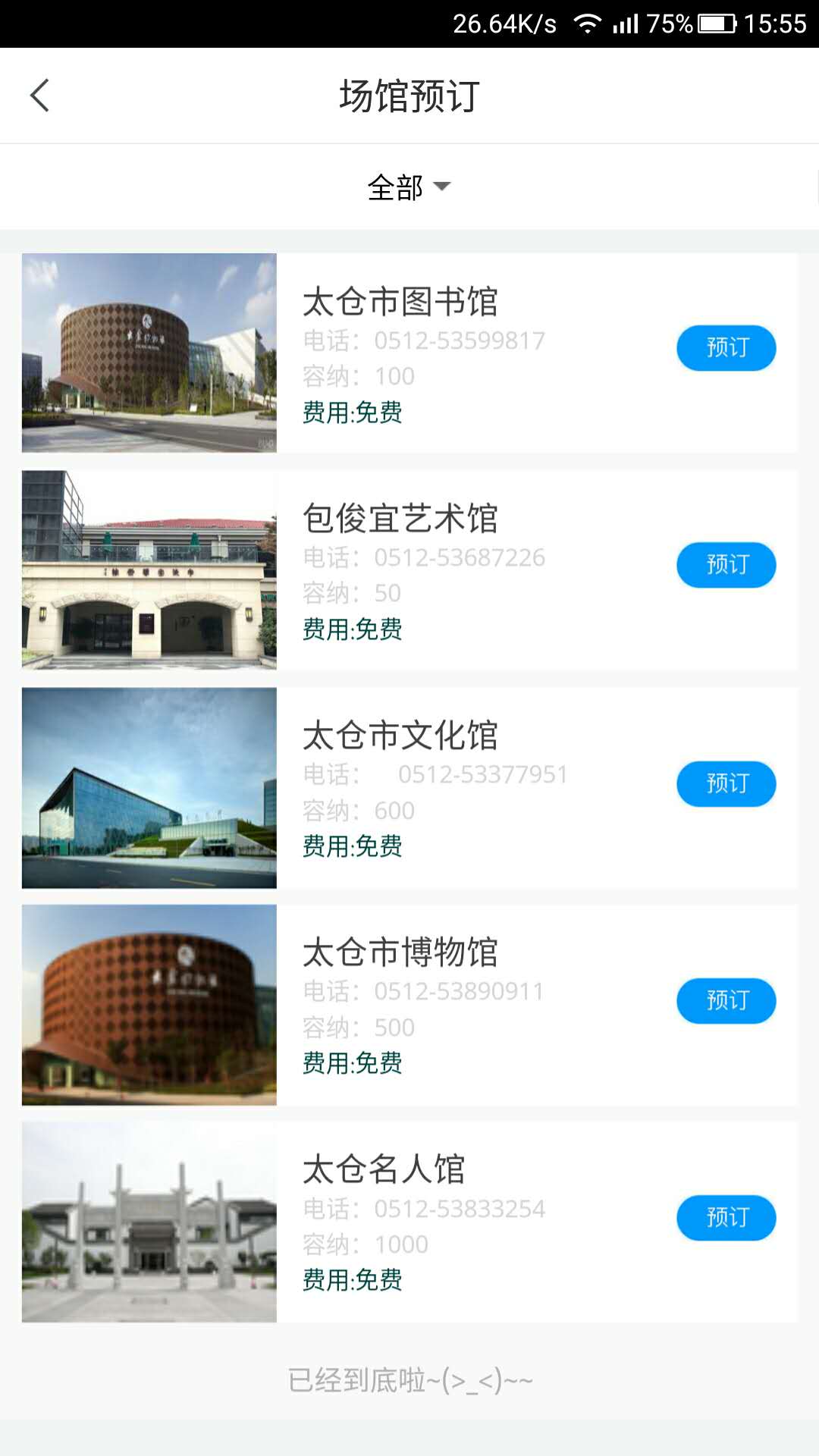Image resolution: width=819 pixels, height=1456 pixels.
Task: Open the 太仓市图书馆 venue photo
Action: coord(149,353)
